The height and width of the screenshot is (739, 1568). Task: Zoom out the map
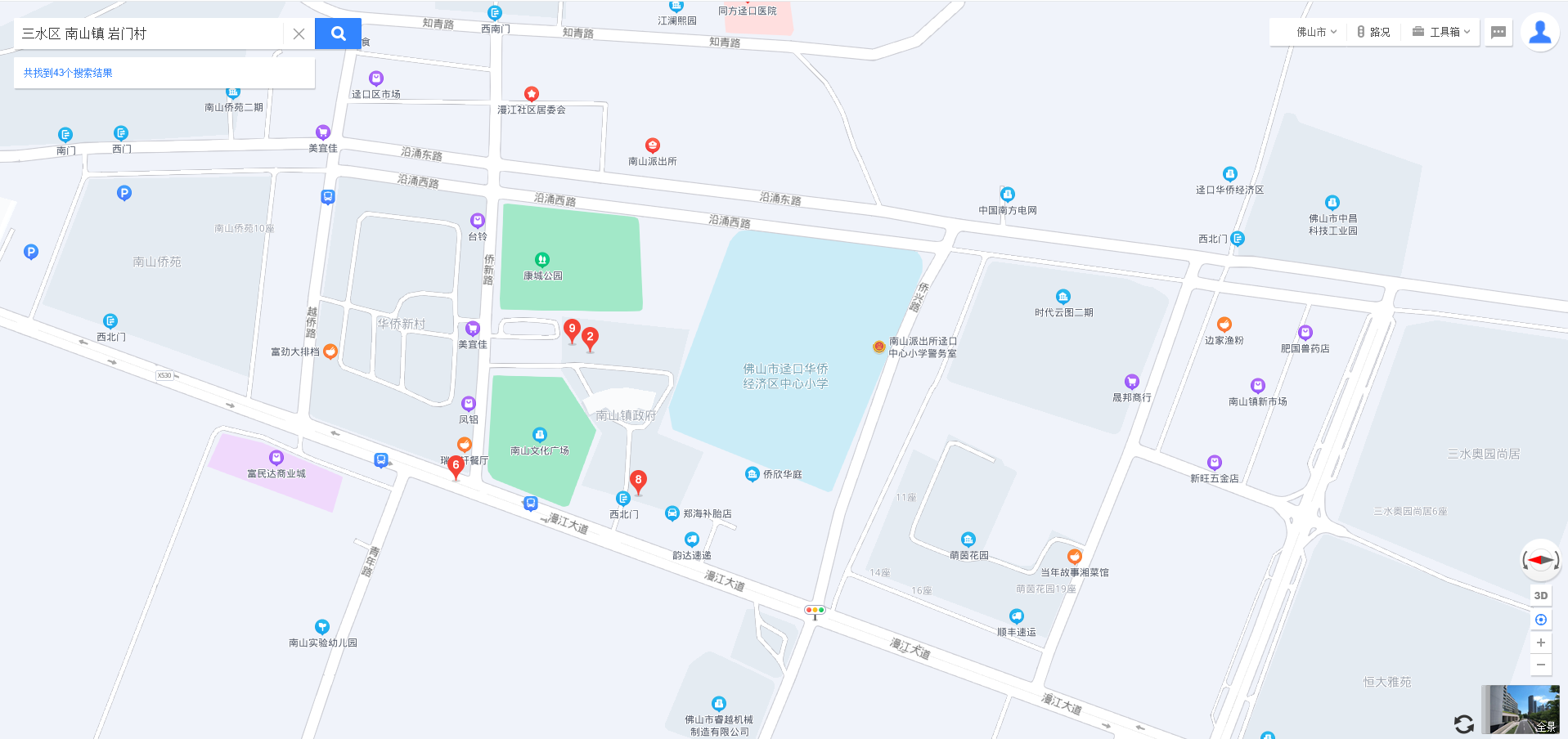pyautogui.click(x=1540, y=665)
